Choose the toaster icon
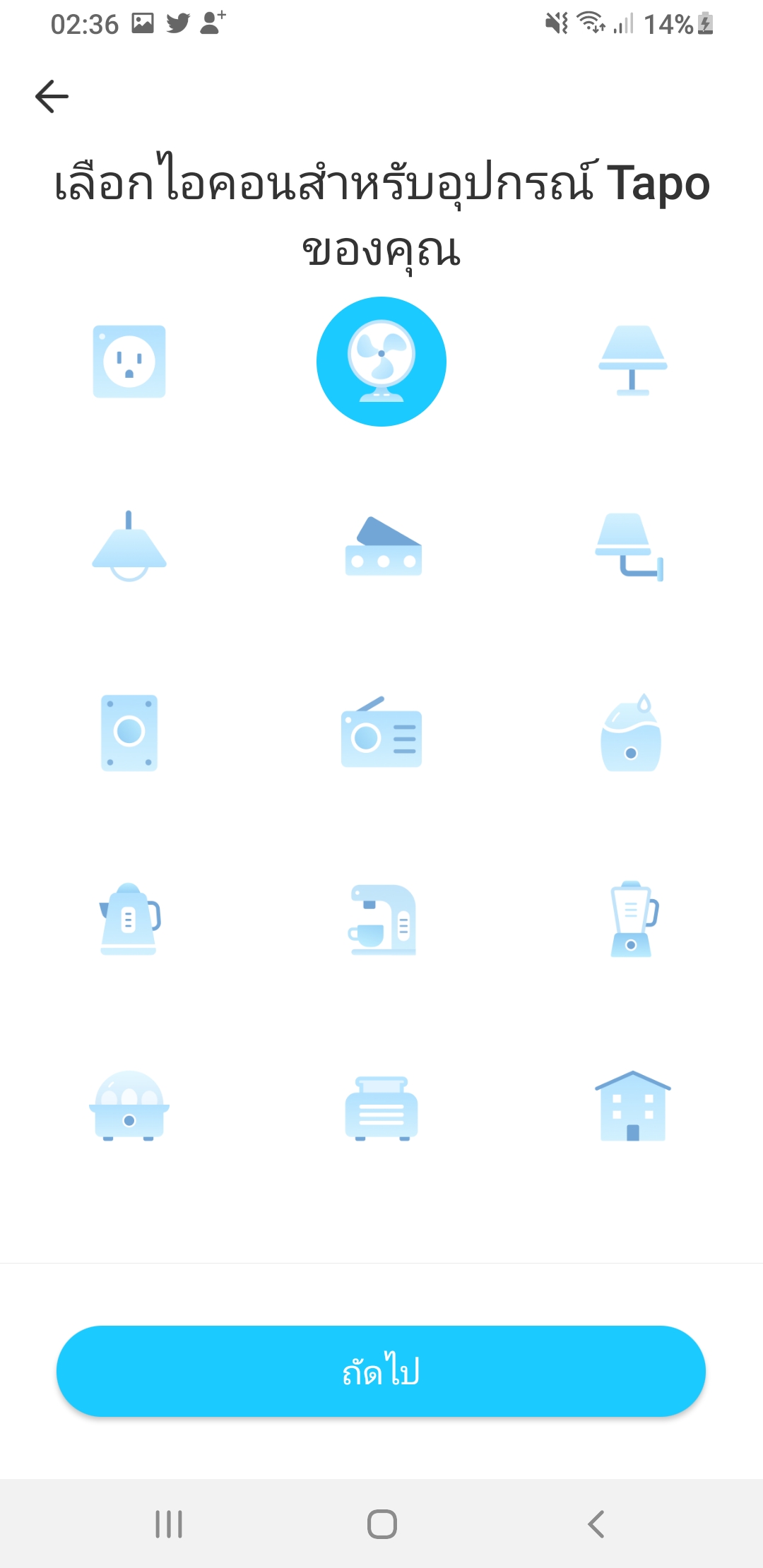The image size is (763, 1568). 381,1108
